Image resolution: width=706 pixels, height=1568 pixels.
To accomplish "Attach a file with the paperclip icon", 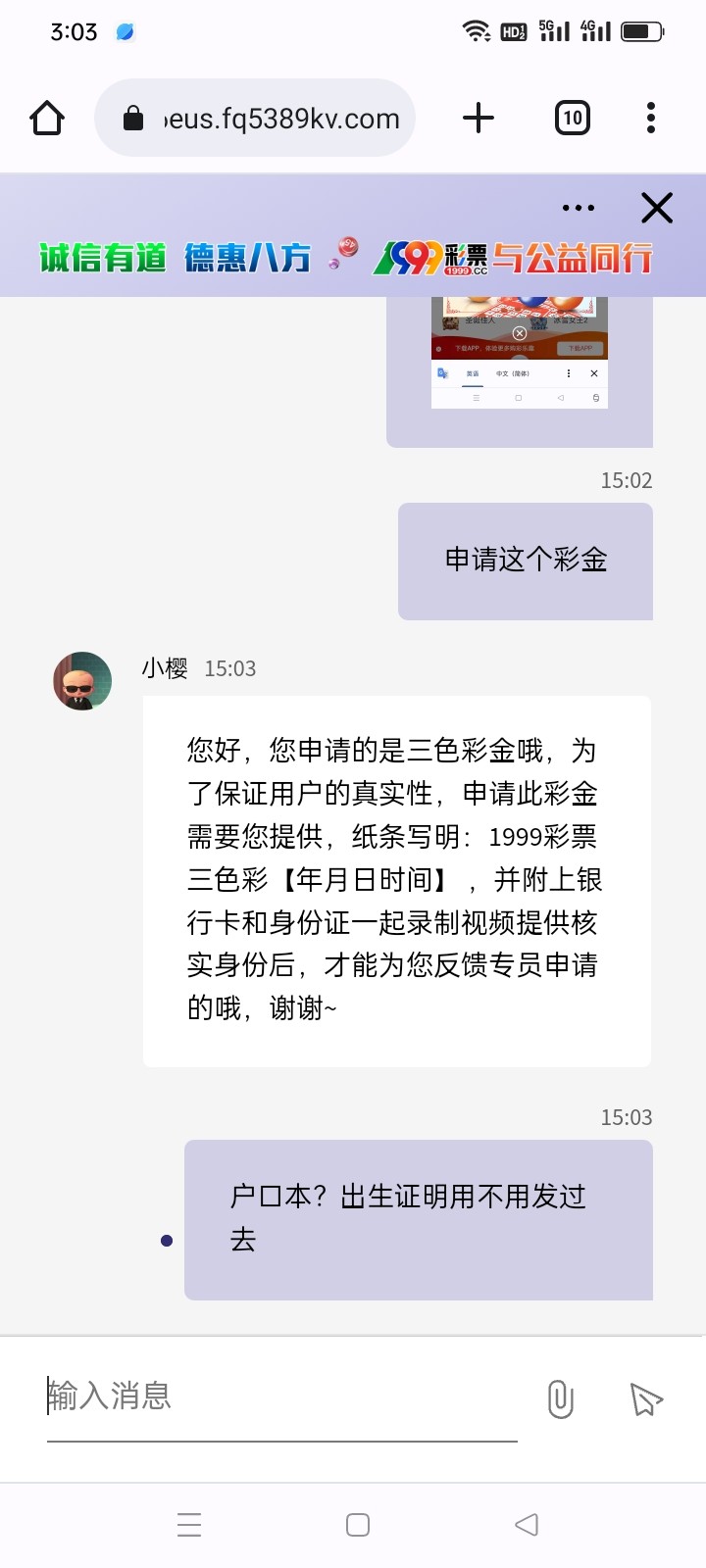I will point(561,1399).
